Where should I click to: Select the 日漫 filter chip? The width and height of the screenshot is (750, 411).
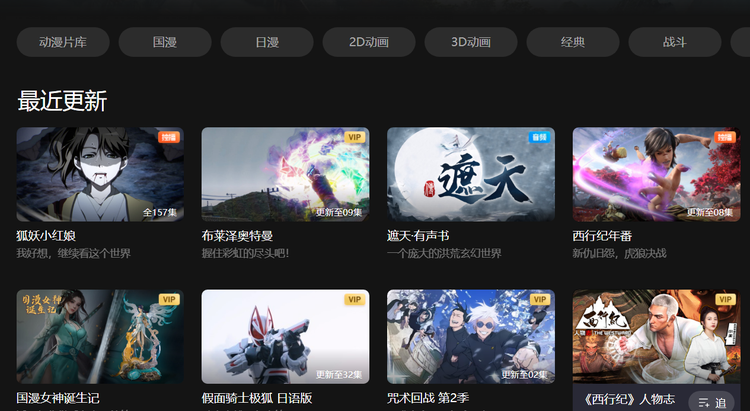click(267, 42)
